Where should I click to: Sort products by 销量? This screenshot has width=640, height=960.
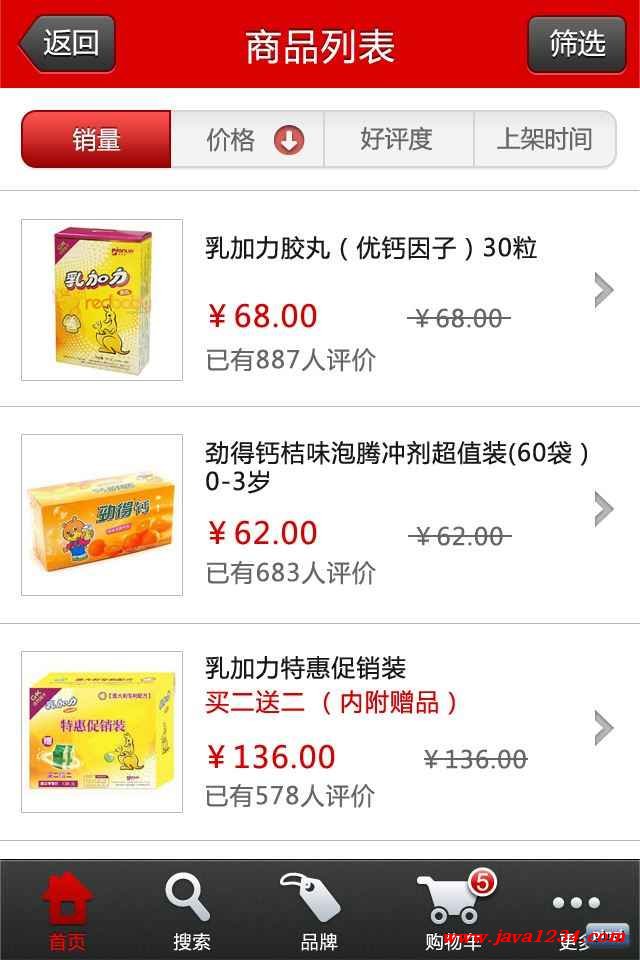(97, 139)
